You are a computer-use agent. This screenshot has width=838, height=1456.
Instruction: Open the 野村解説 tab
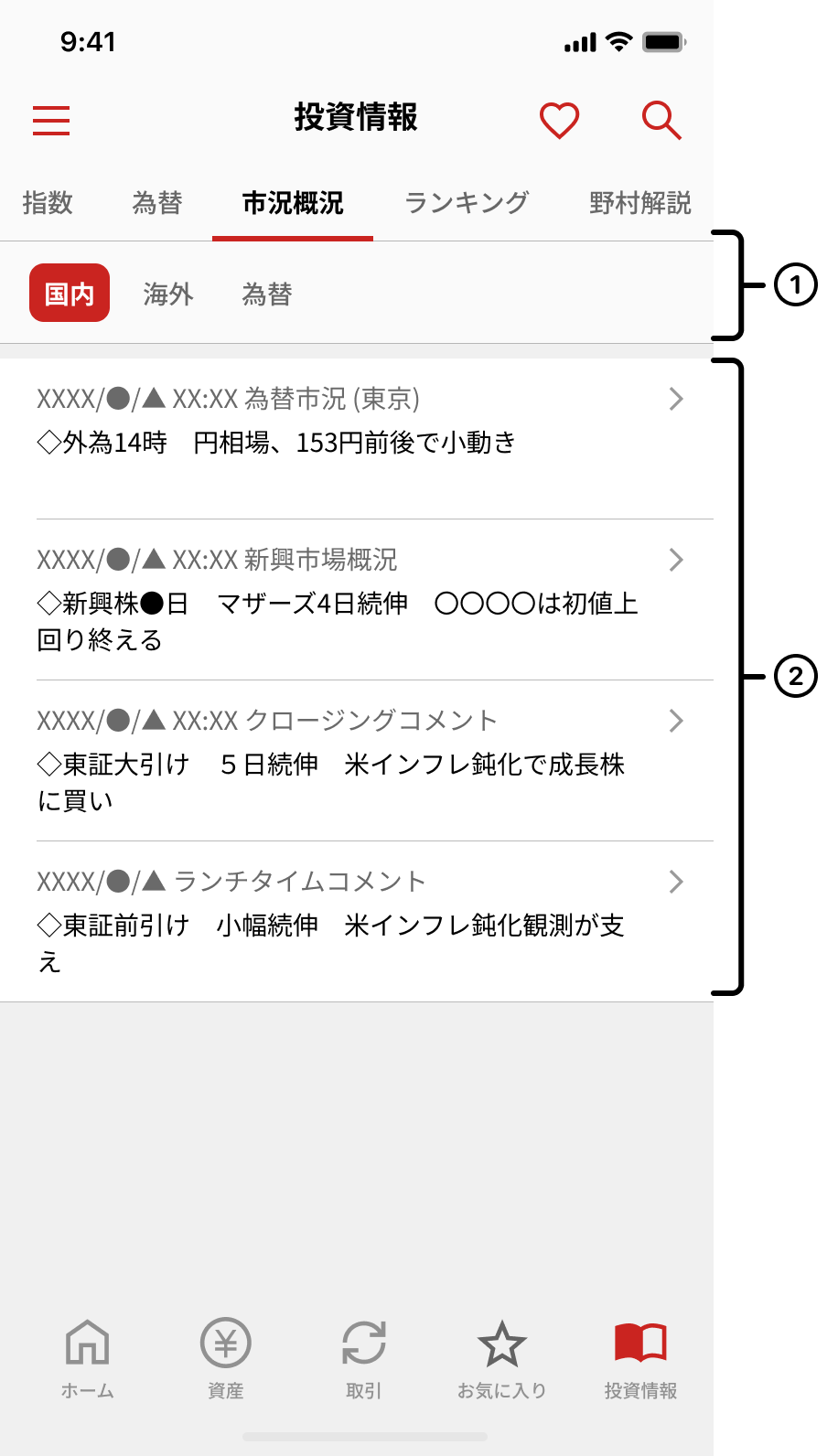click(x=639, y=203)
